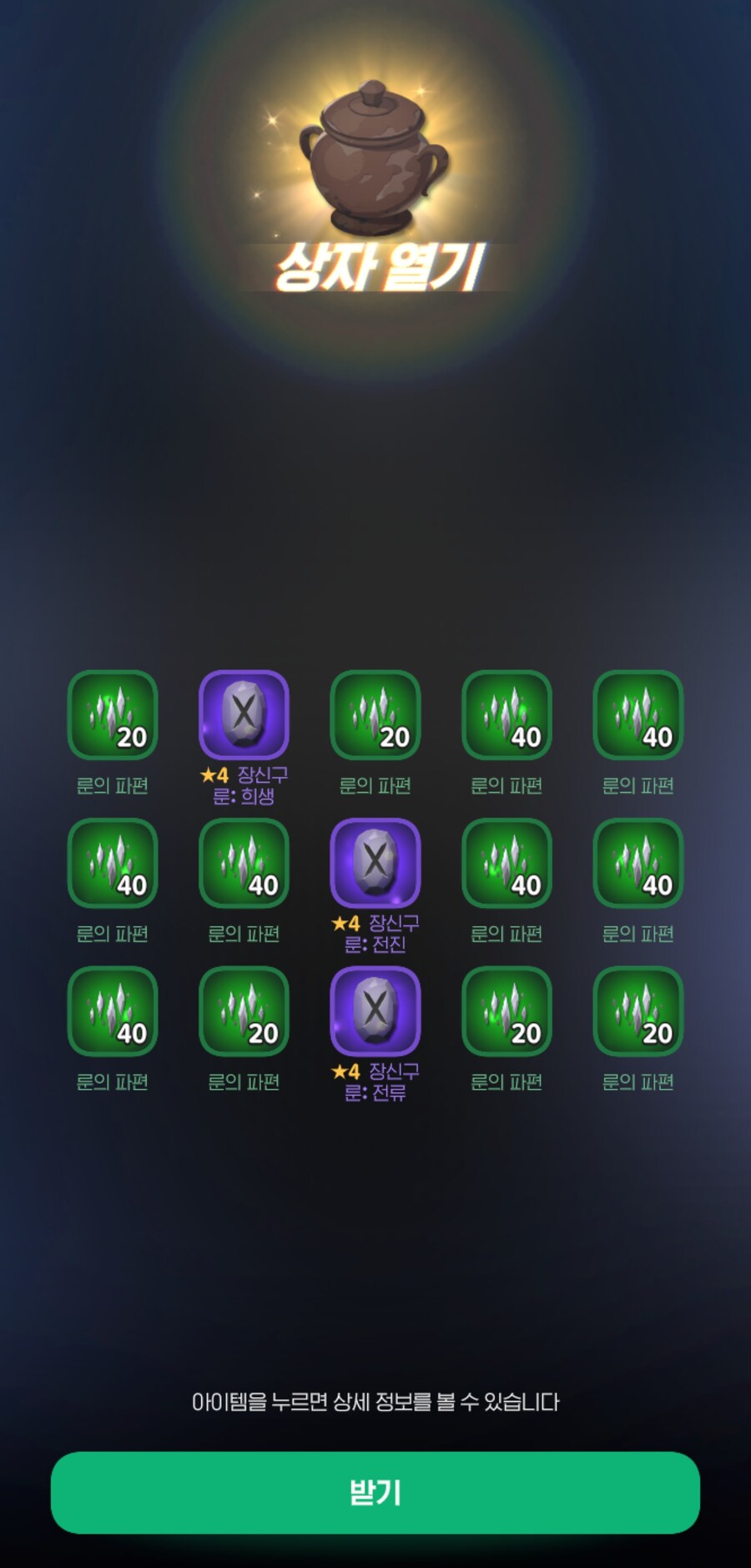Open details for 룬: 희생 accessory
This screenshot has height=1568, width=751.
point(244,714)
